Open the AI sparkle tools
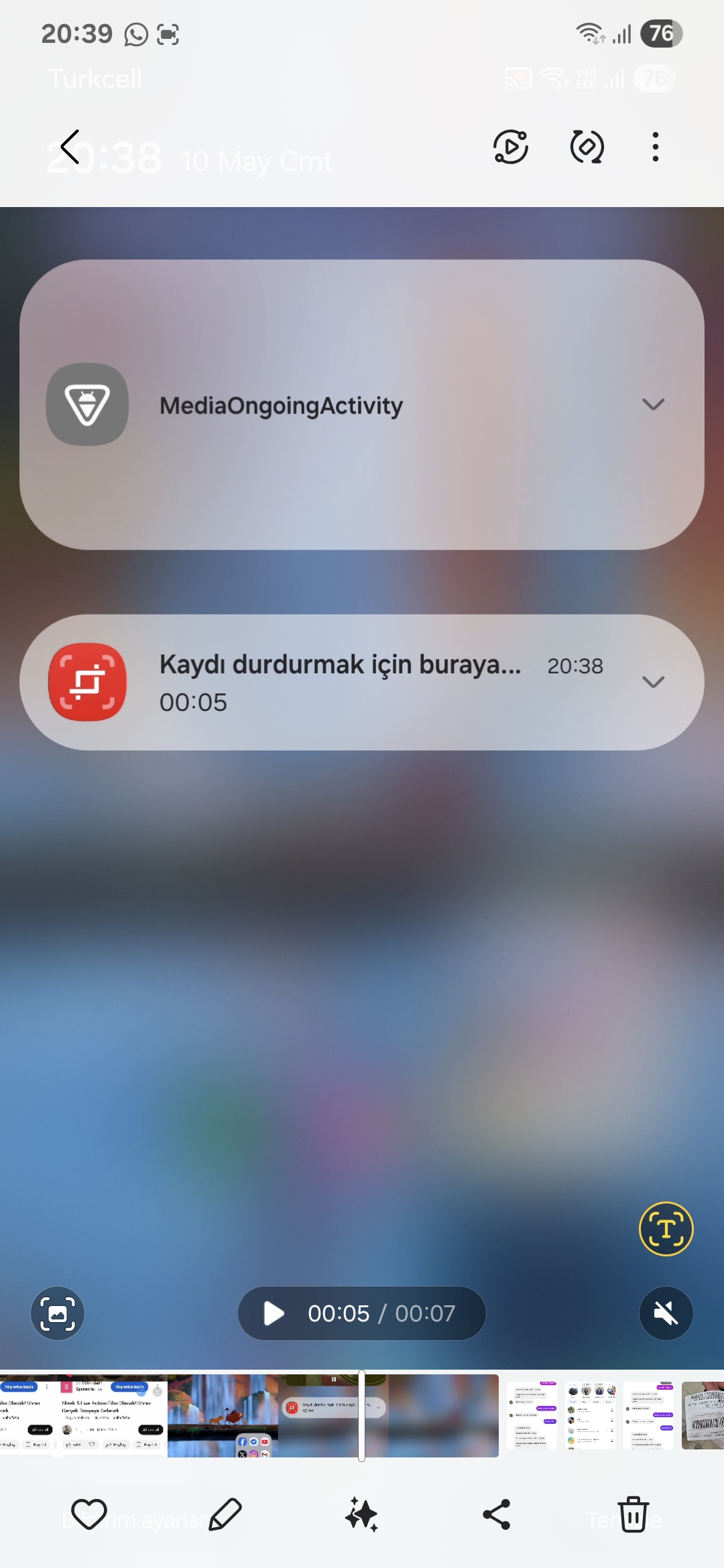The width and height of the screenshot is (724, 1568). (362, 1514)
